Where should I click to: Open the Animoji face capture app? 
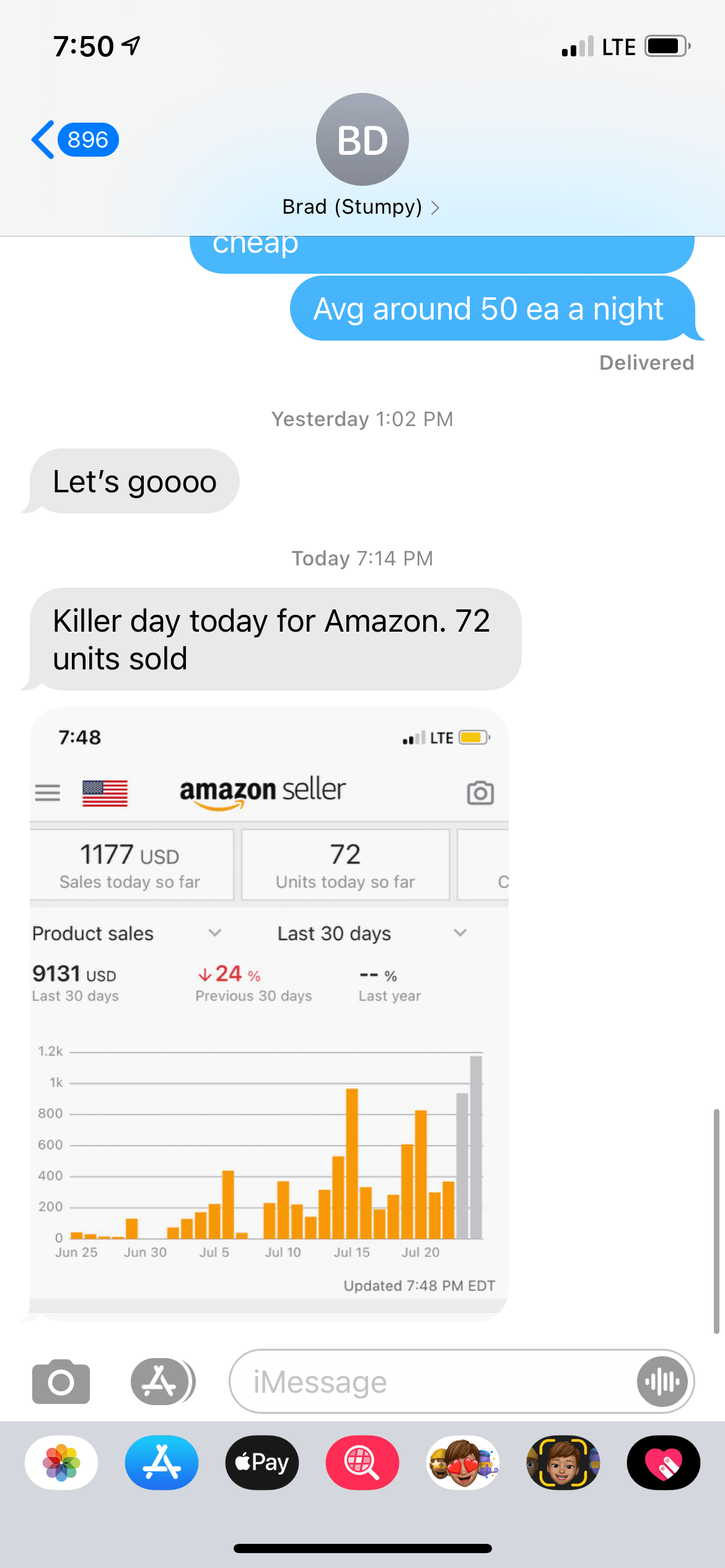tap(563, 1462)
